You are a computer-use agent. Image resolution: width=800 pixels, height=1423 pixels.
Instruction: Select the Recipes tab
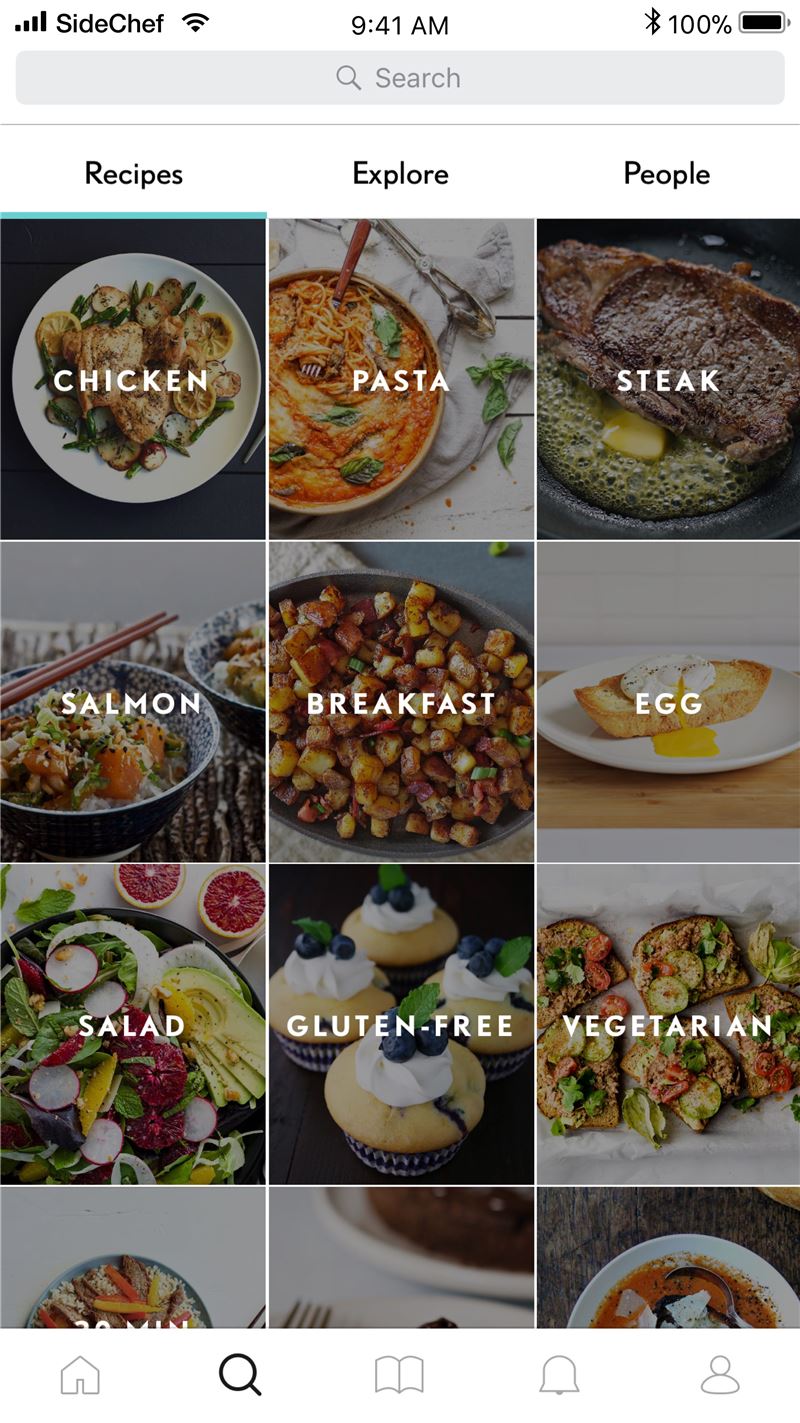point(133,174)
